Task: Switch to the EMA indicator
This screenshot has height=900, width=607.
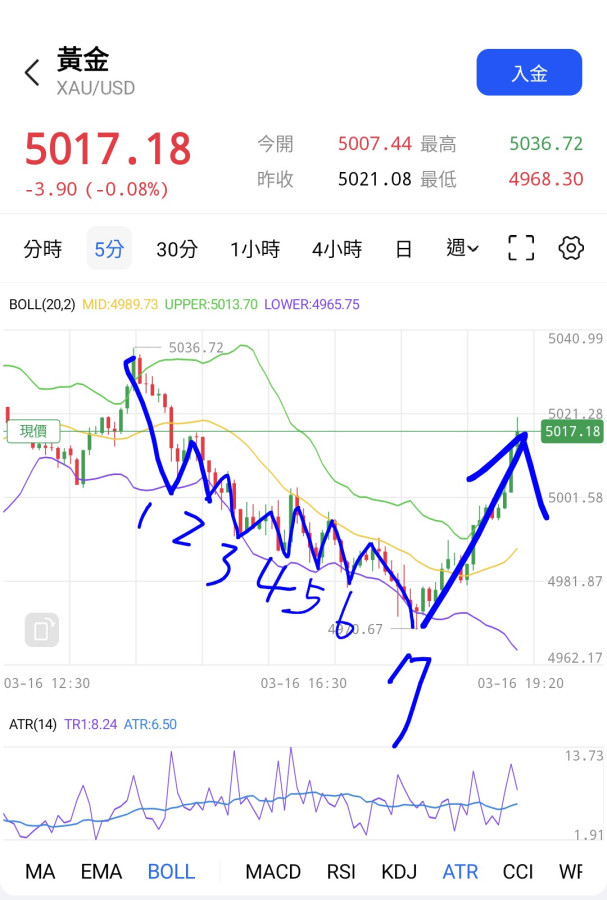Action: pyautogui.click(x=101, y=872)
